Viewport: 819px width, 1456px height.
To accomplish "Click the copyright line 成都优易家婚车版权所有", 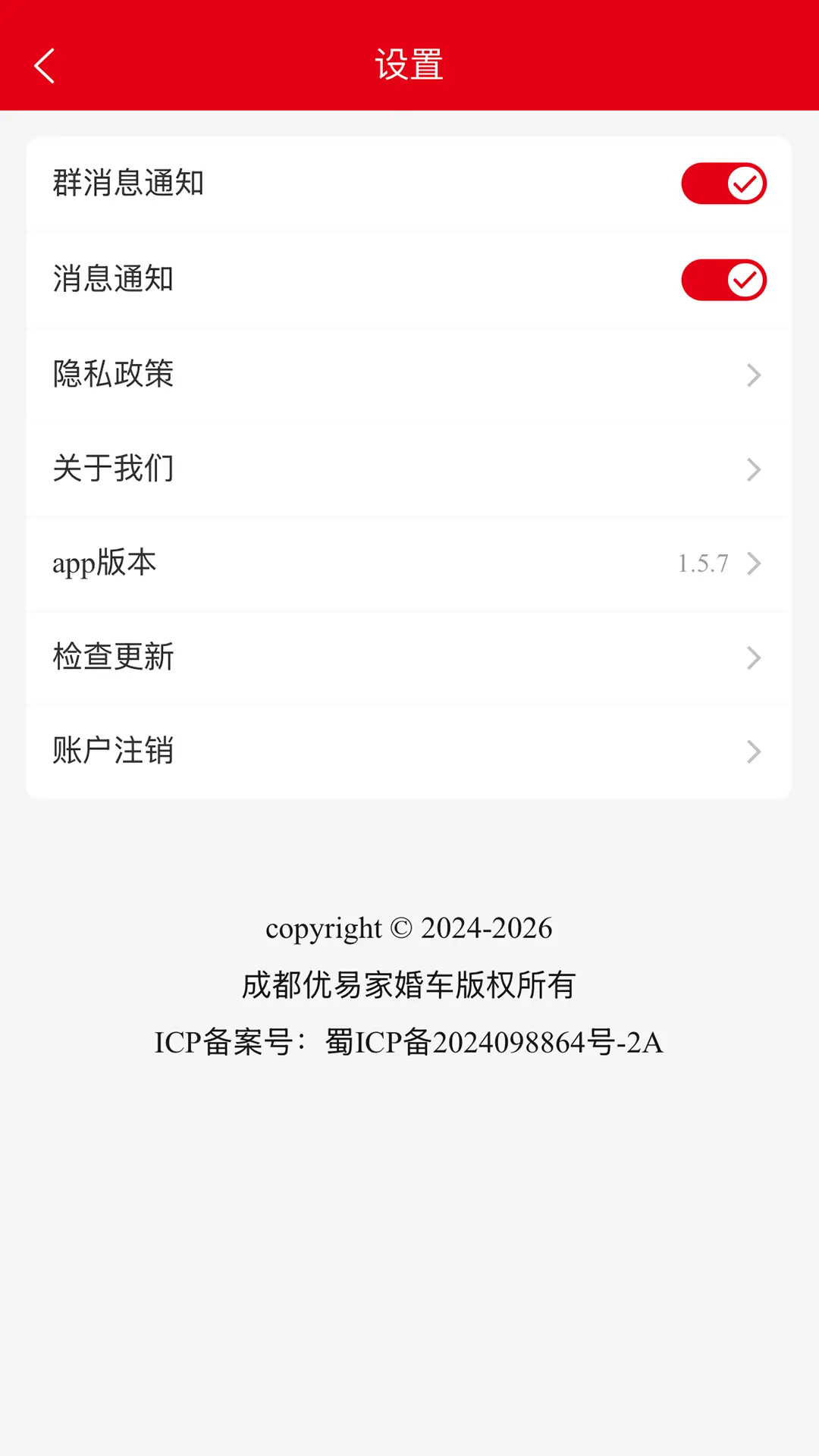I will tap(409, 986).
